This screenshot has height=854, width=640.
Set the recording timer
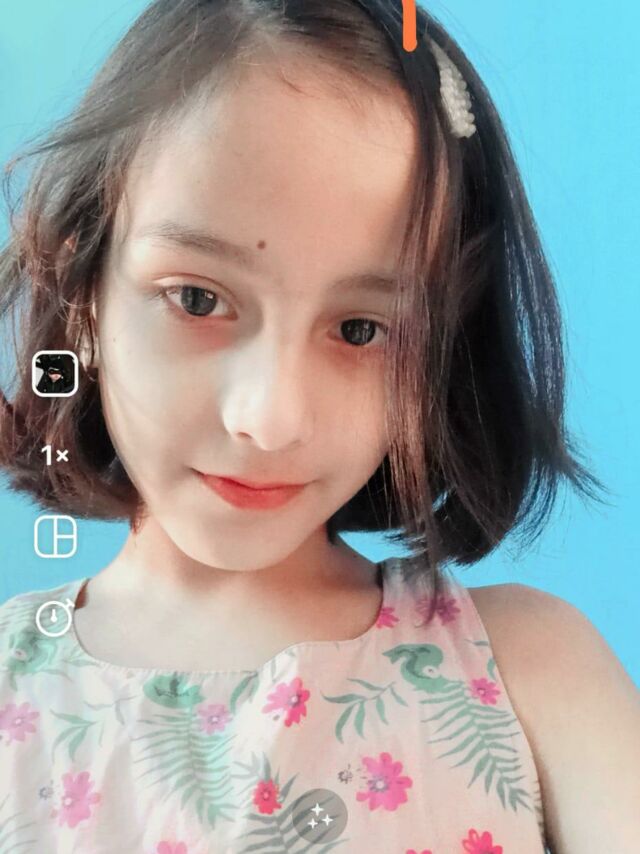[55, 617]
